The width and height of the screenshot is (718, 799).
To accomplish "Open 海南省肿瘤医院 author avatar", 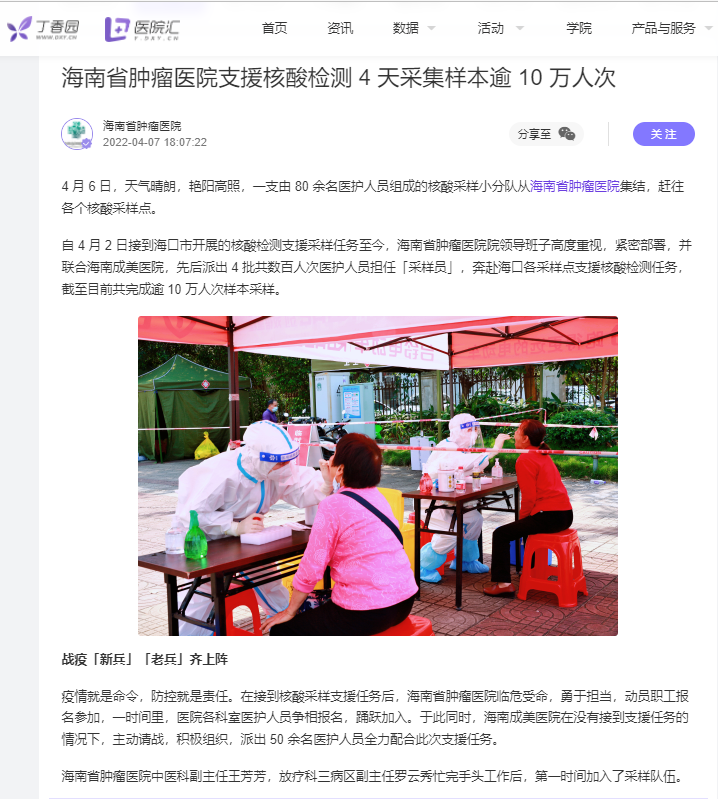I will 77,134.
